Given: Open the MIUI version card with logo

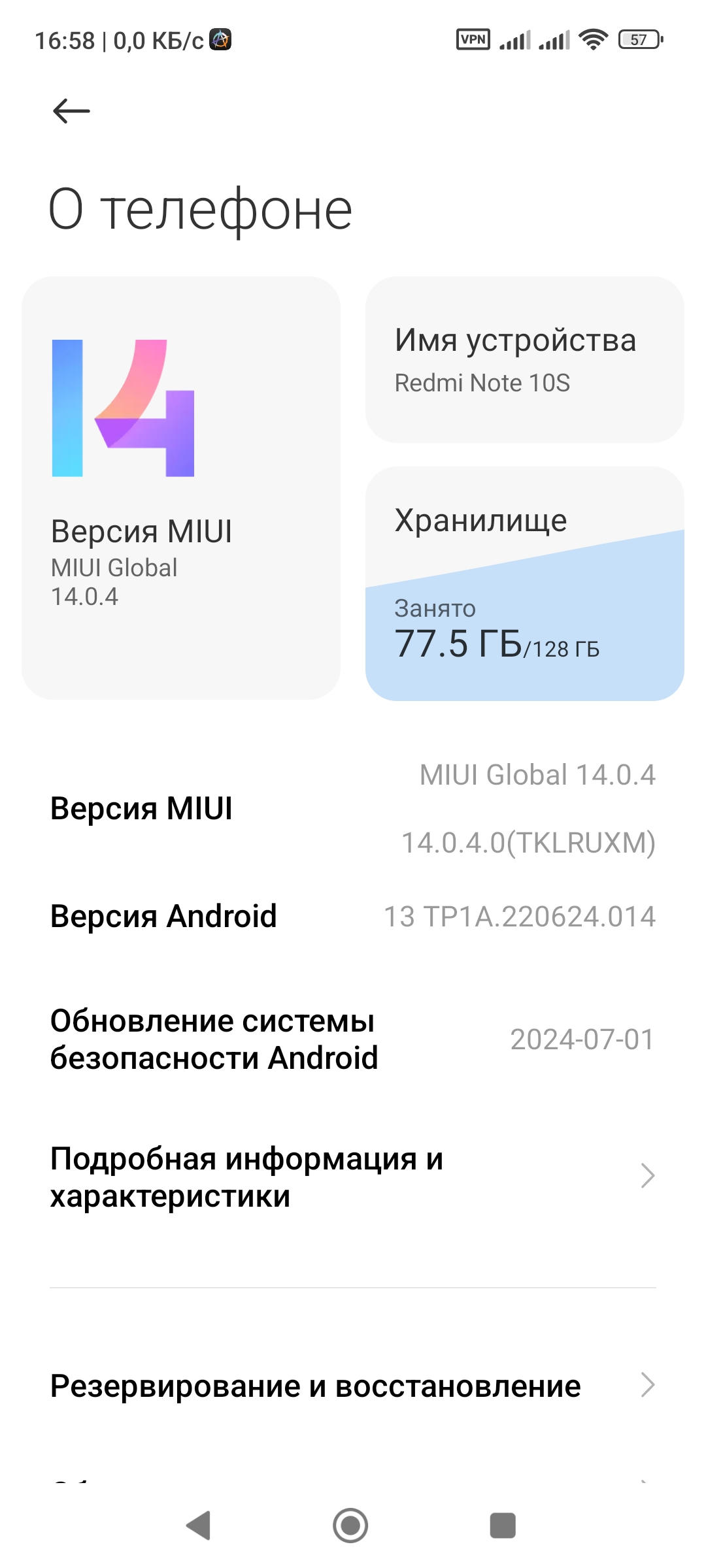Looking at the screenshot, I should click(x=181, y=487).
